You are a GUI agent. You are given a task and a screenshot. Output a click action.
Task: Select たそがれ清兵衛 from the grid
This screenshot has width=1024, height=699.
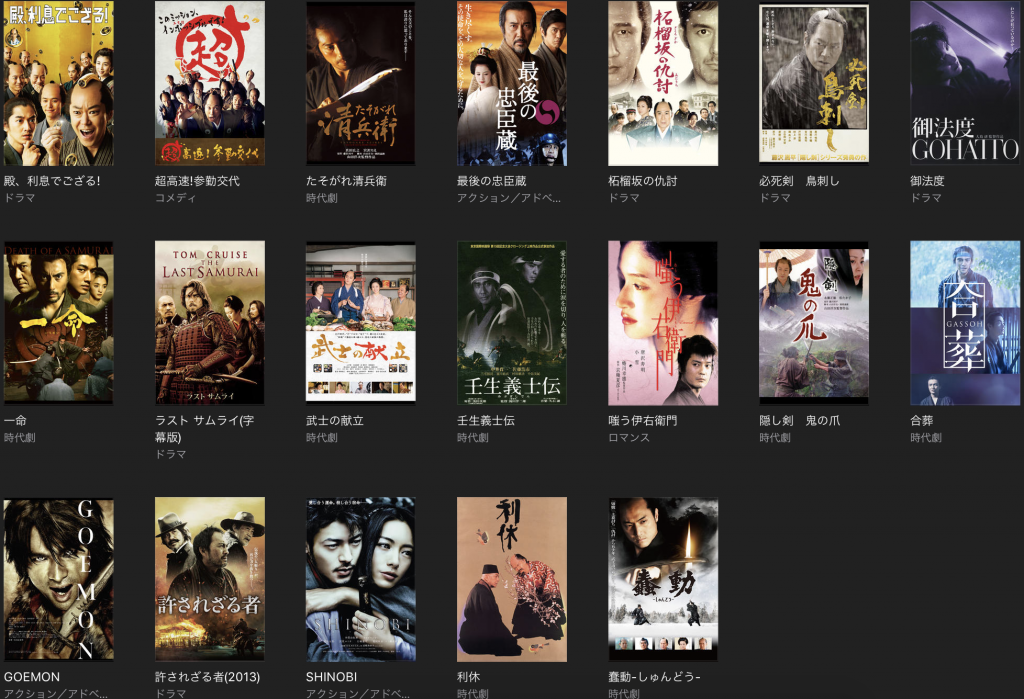(361, 84)
